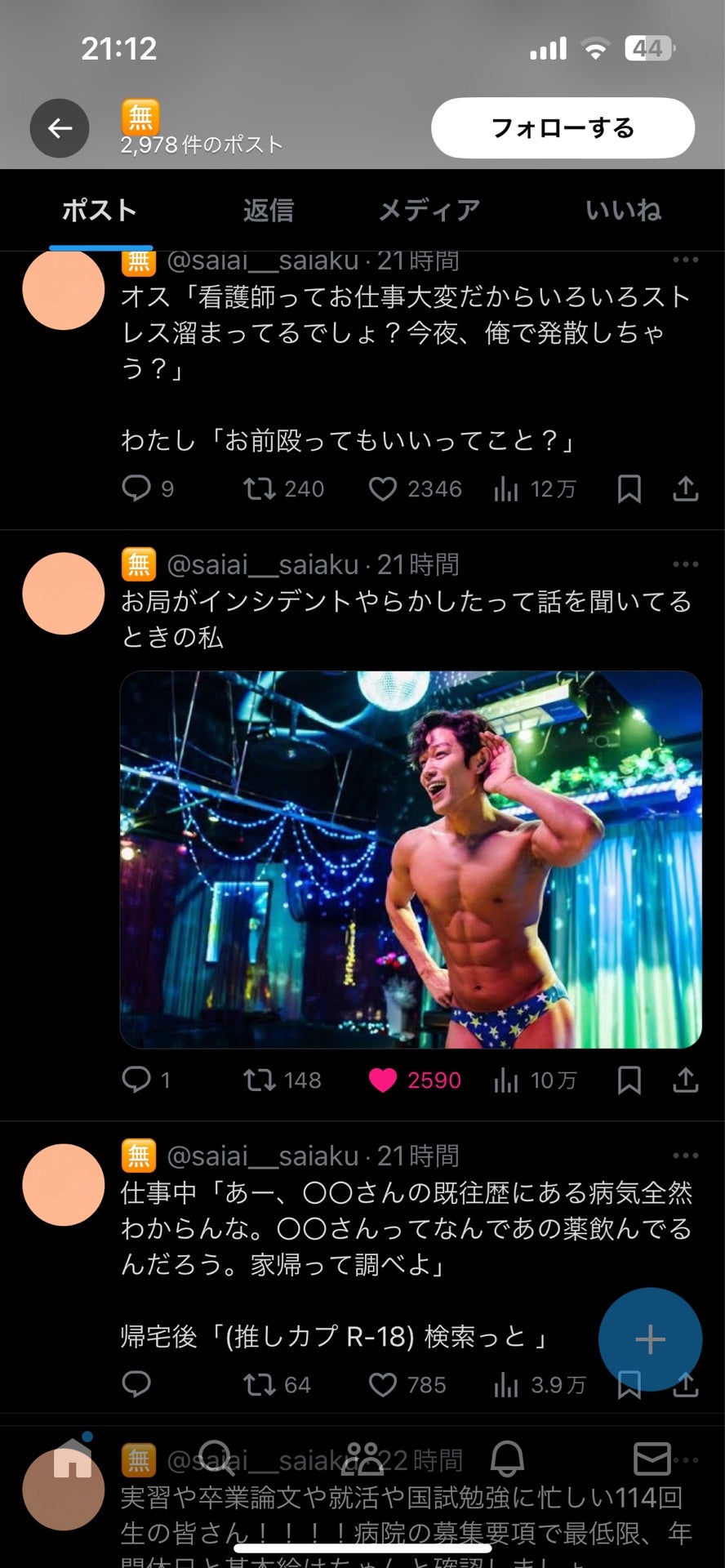Repost the post with 148 reposts
Screen dimensions: 725x1568
[x=259, y=1080]
